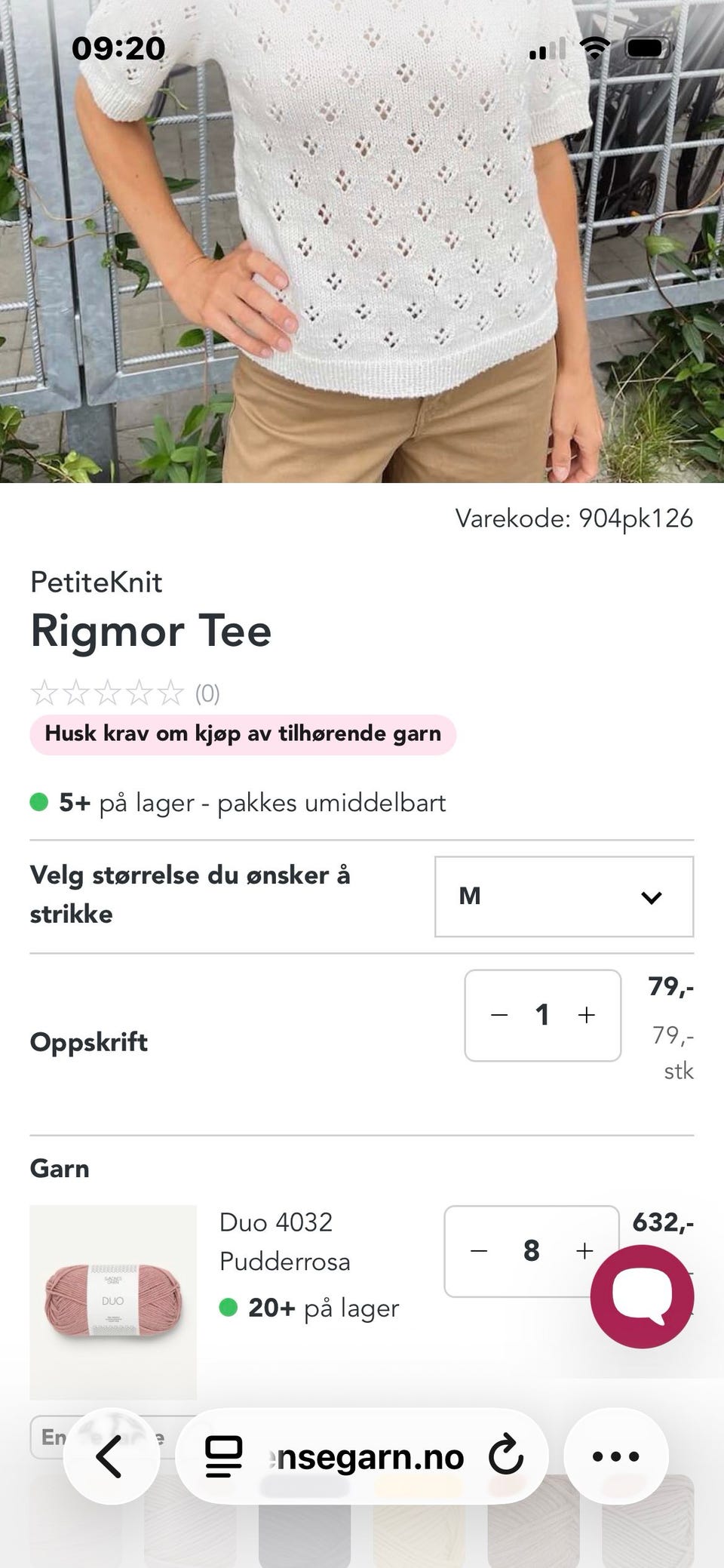724x1568 pixels.
Task: Decrease Duo 4032 yarn quantity
Action: [479, 1251]
